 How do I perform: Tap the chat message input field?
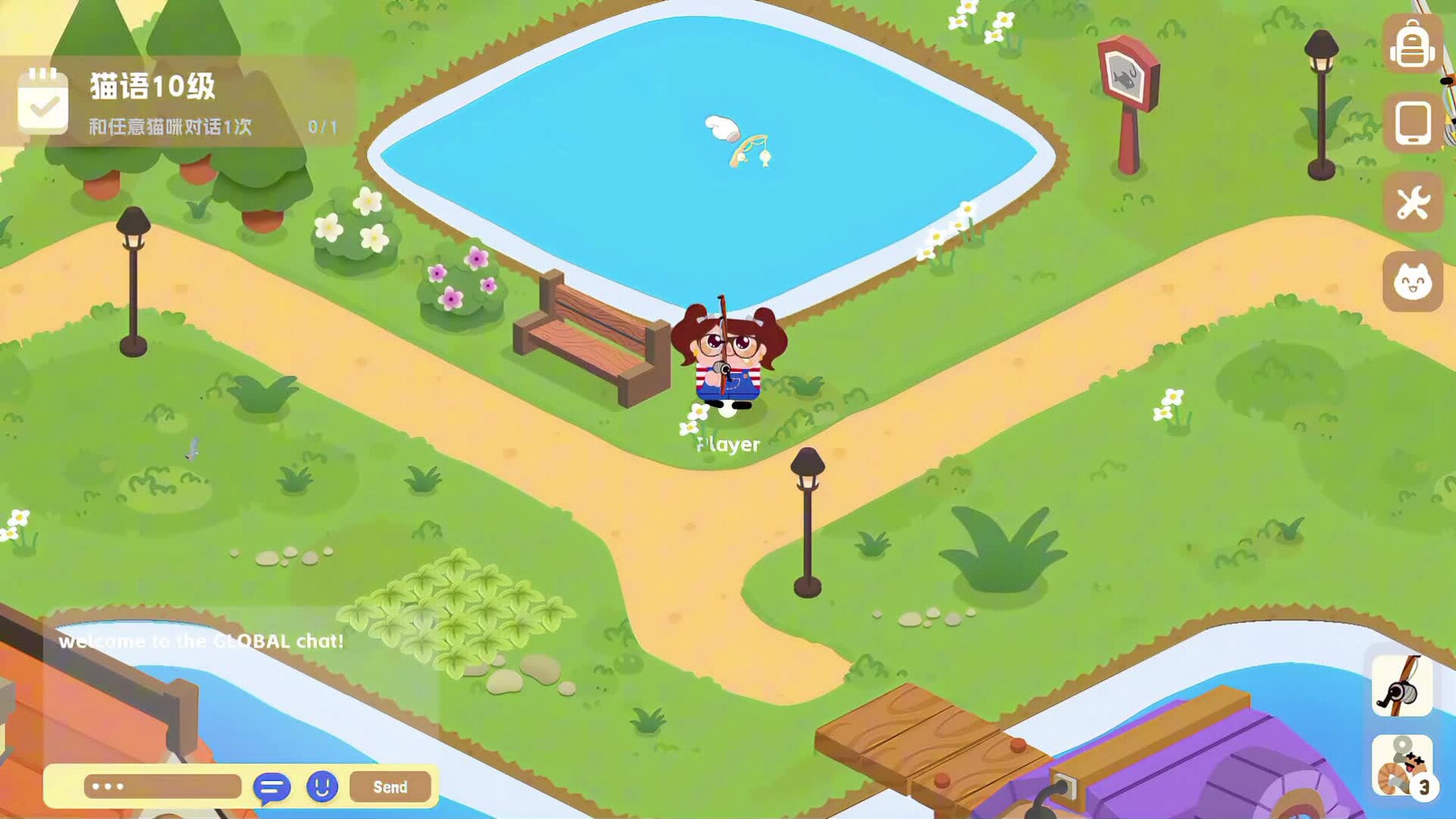162,786
